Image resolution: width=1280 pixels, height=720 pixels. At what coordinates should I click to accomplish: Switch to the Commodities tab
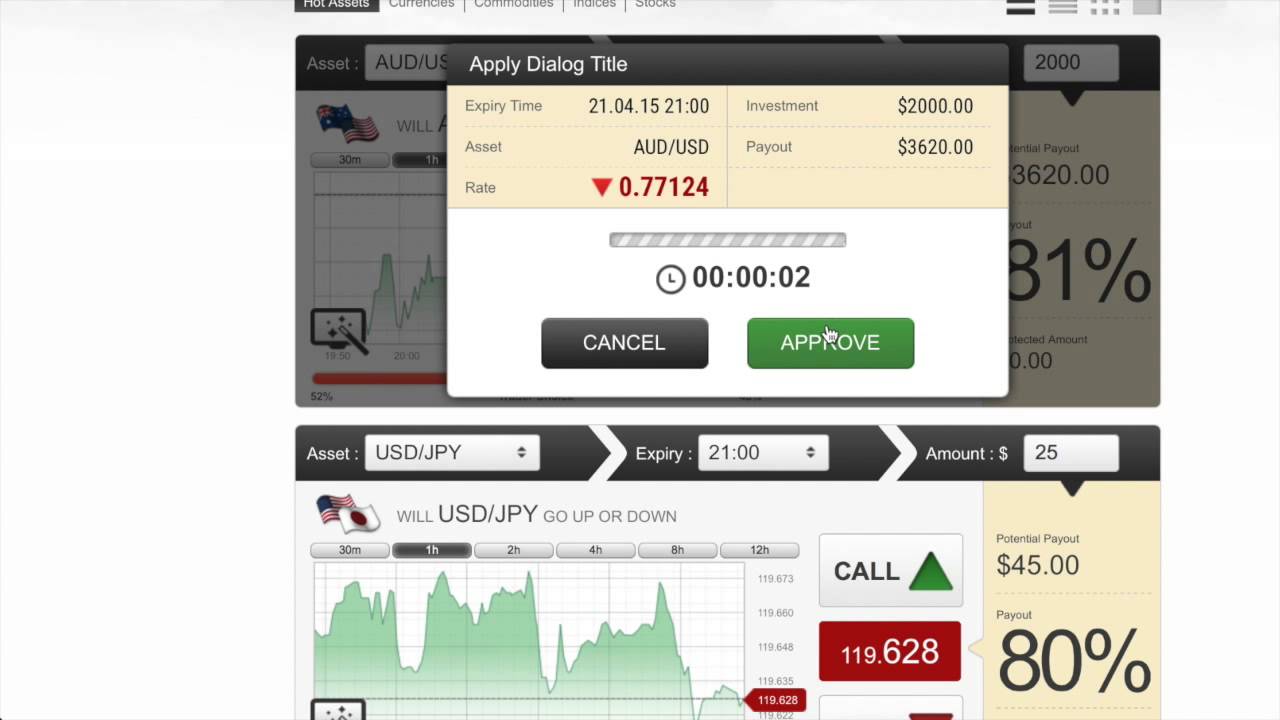click(513, 4)
